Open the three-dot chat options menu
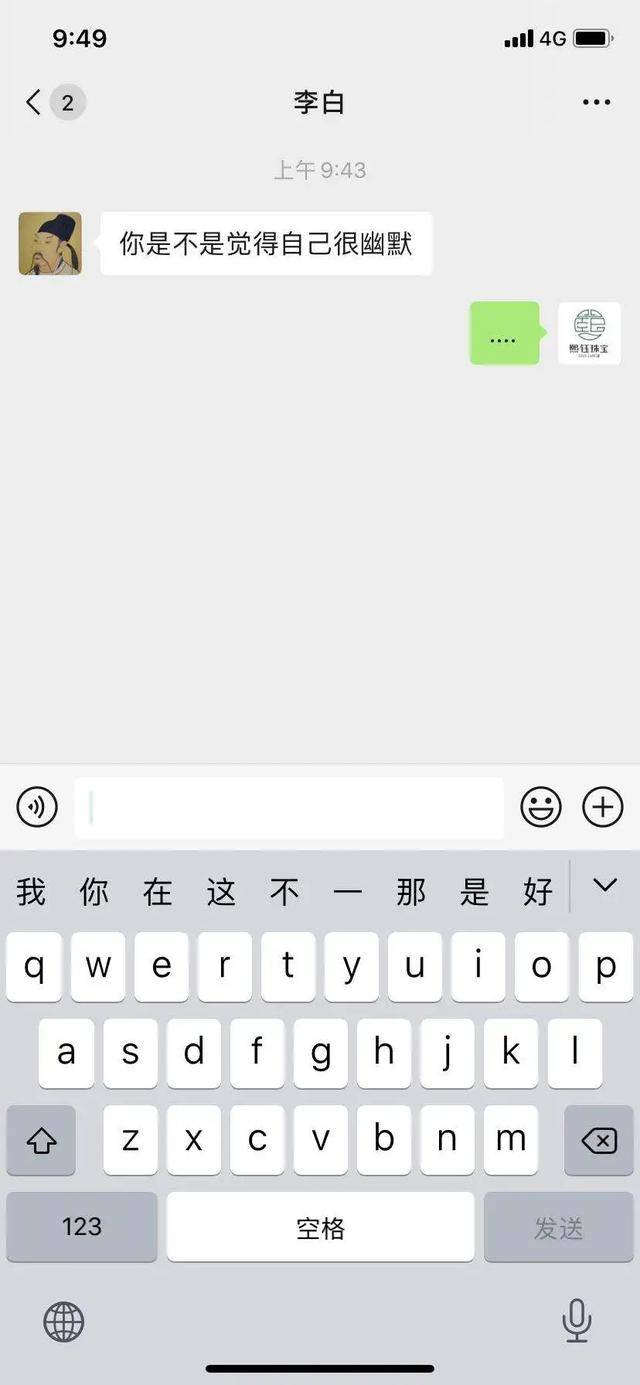Viewport: 640px width, 1385px height. (x=596, y=102)
